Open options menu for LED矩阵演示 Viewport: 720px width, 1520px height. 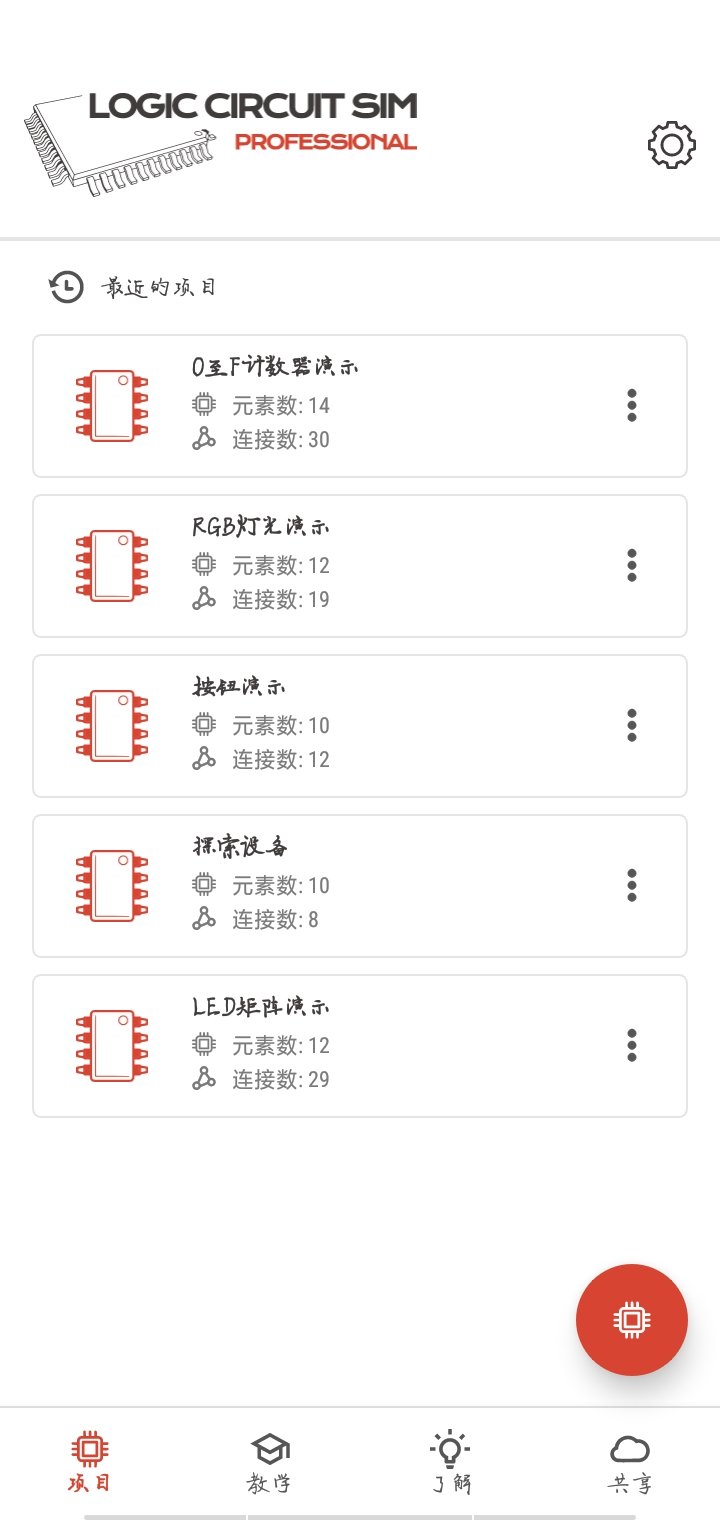(x=631, y=1045)
